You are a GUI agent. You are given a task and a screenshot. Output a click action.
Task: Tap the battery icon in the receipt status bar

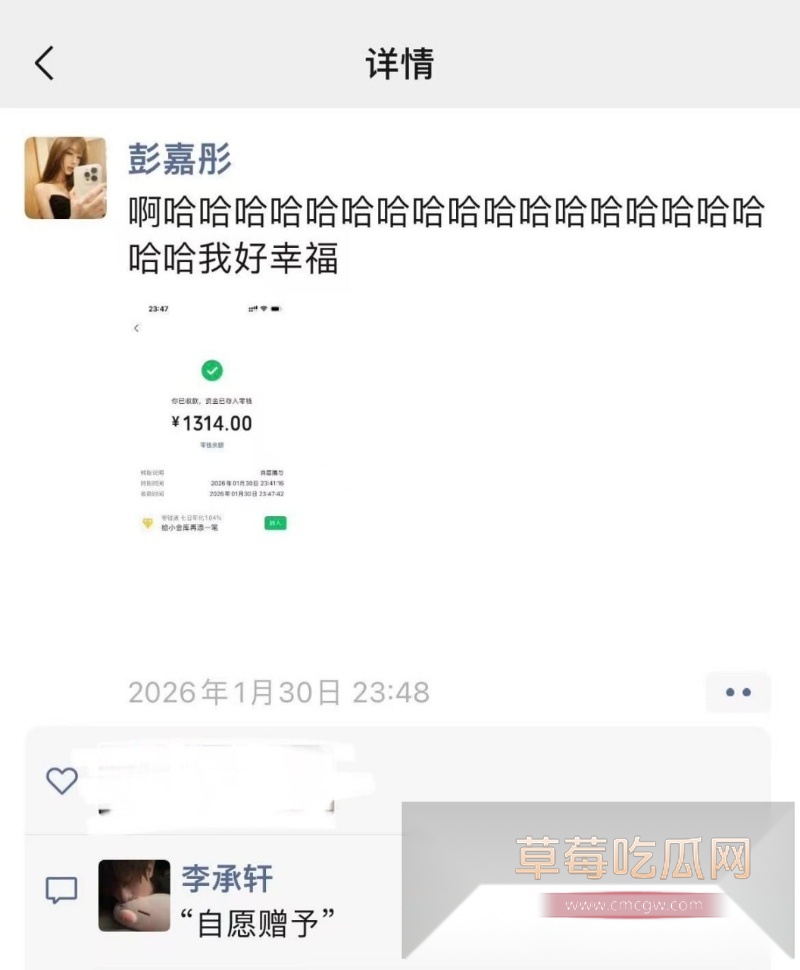point(277,309)
